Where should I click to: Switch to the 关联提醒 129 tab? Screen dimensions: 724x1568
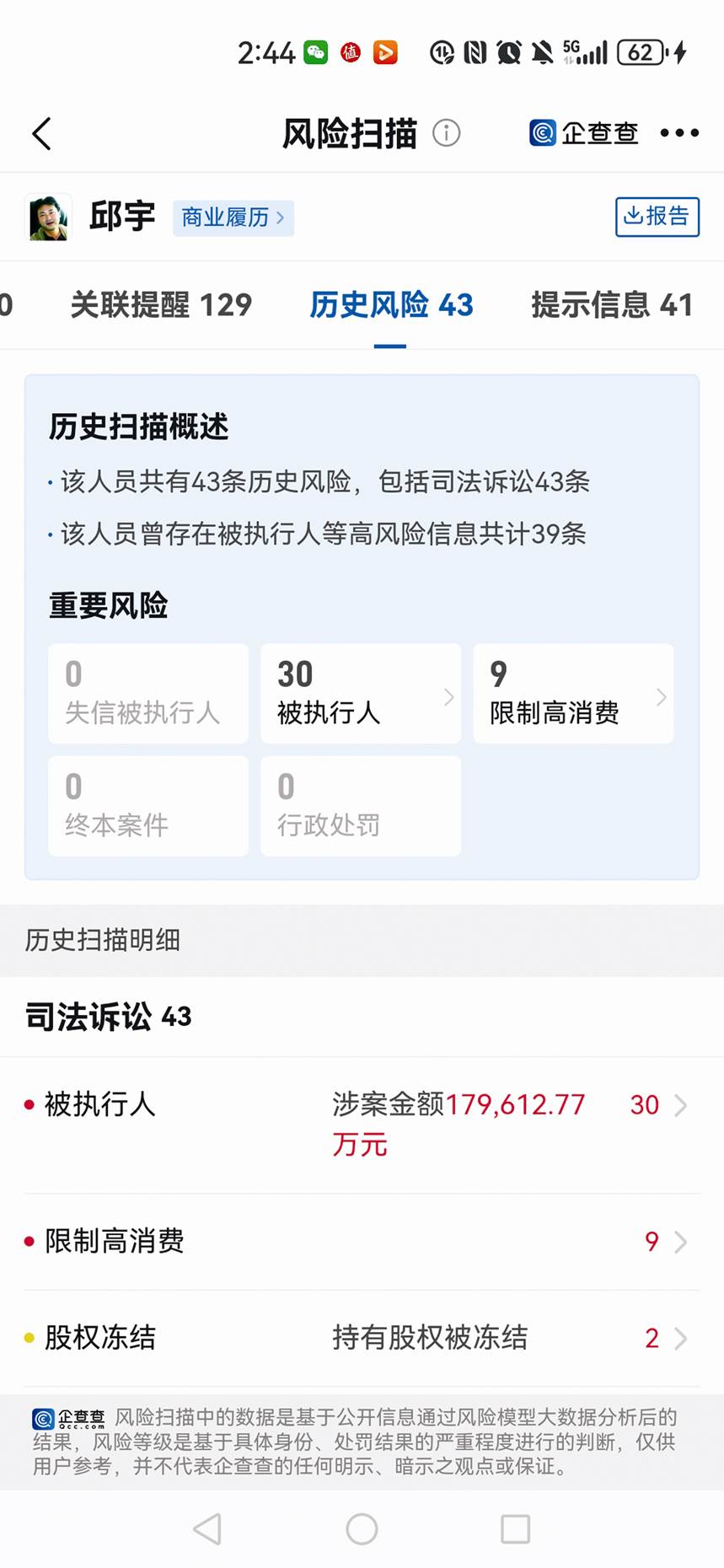click(161, 304)
